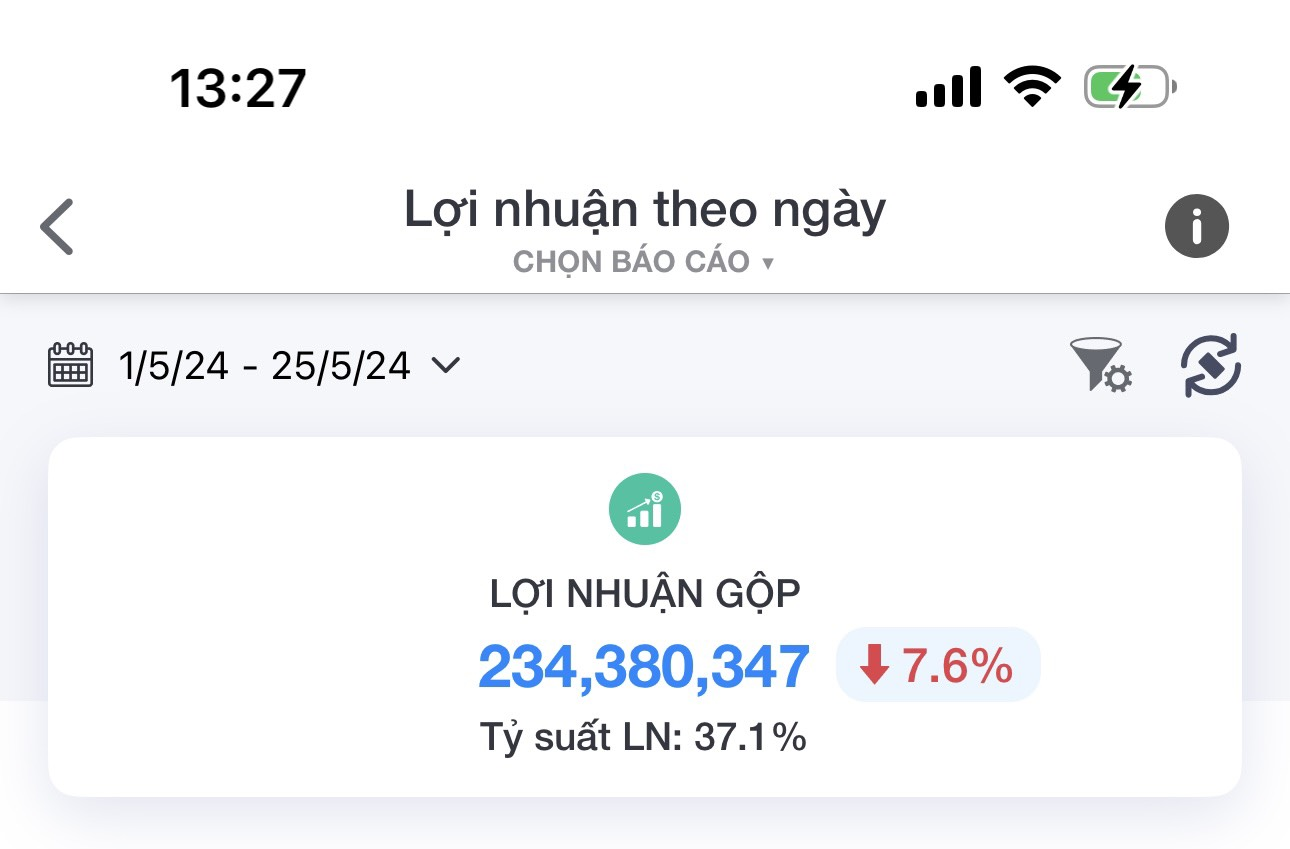Change the 1/5/24 - 25/5/24 date range

click(256, 366)
